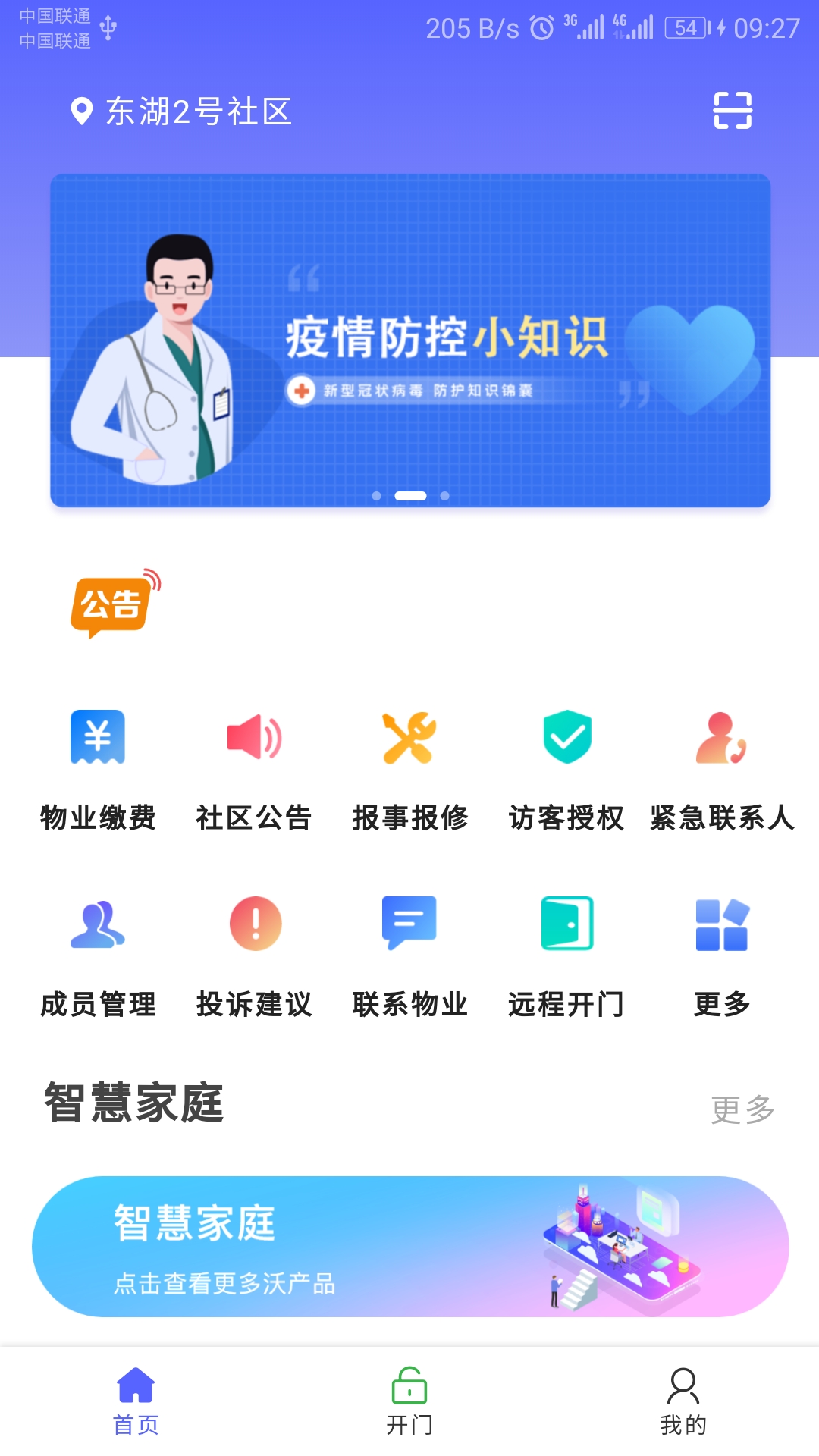Tap the 东湖2号社区 location selector

pos(182,110)
